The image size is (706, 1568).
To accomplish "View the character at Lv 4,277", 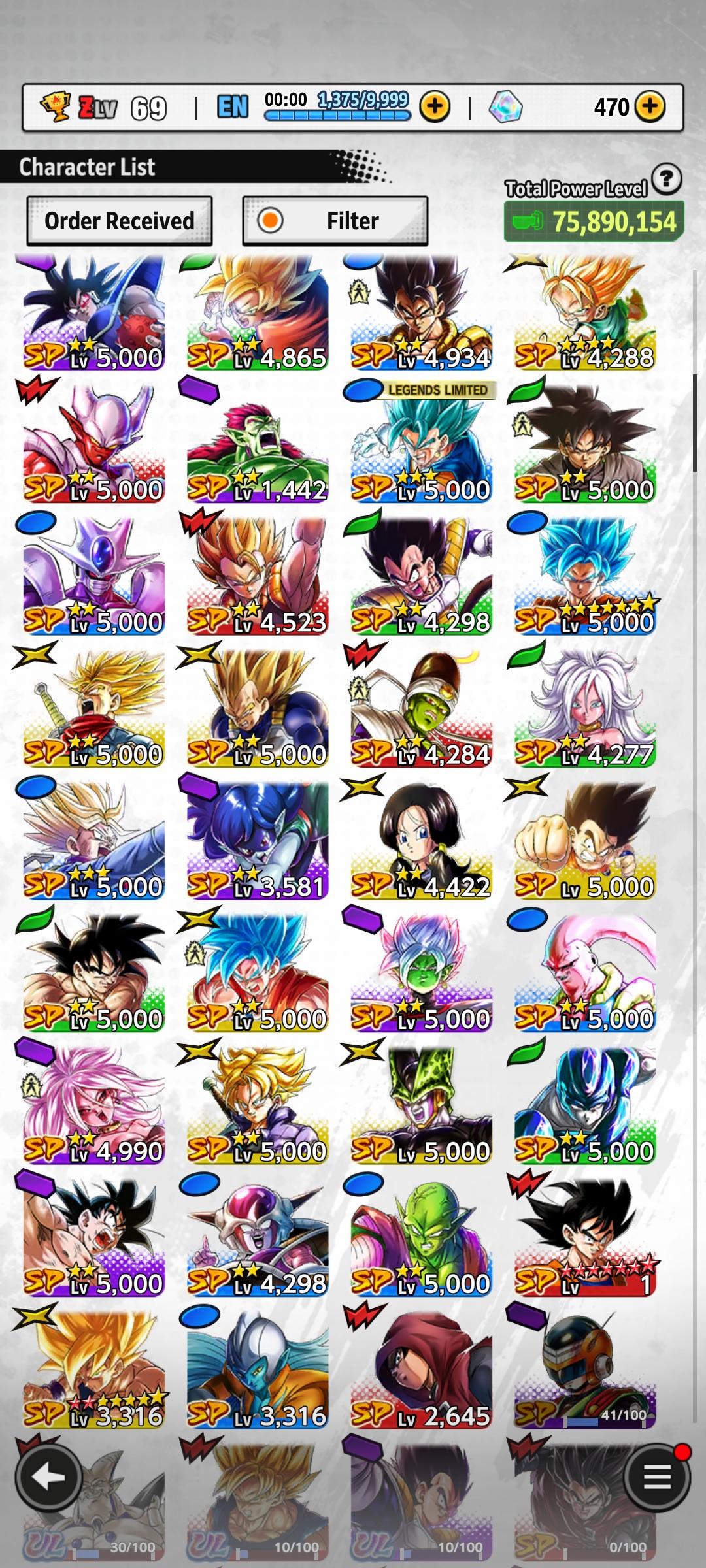I will 584,708.
